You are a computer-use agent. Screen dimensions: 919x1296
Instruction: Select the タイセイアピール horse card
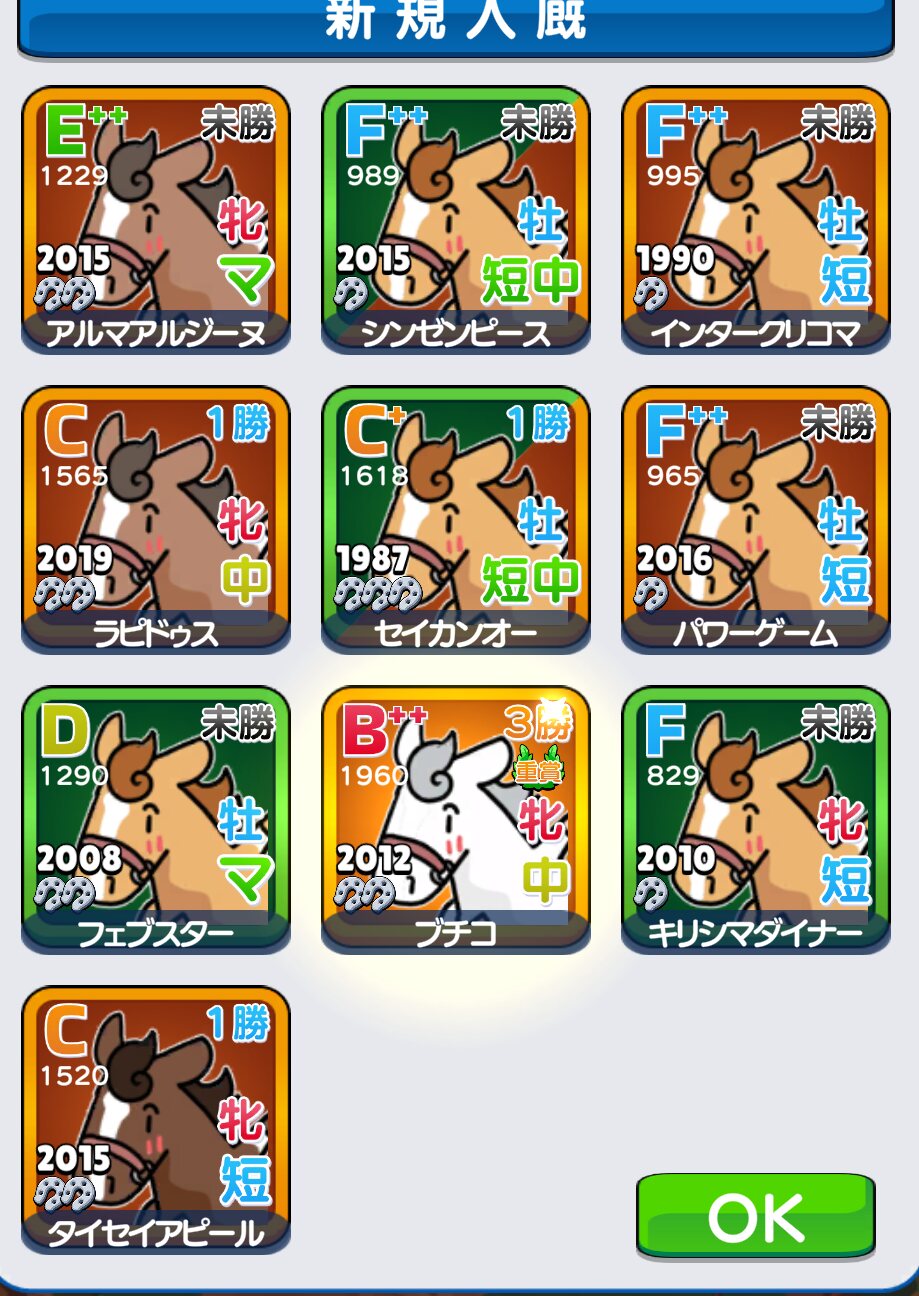(x=156, y=1120)
